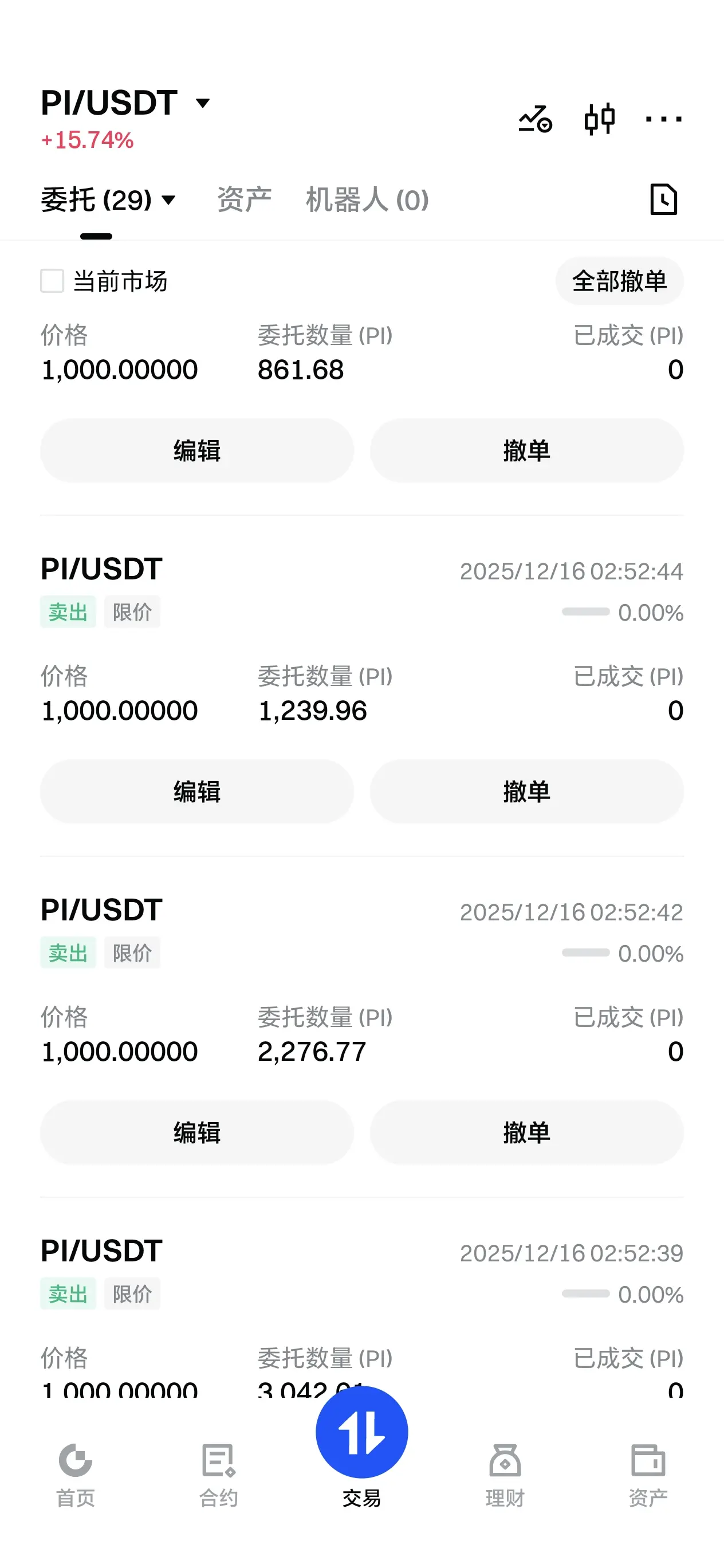Switch to the 资产 top tab
Image resolution: width=724 pixels, height=1568 pixels.
click(x=244, y=199)
